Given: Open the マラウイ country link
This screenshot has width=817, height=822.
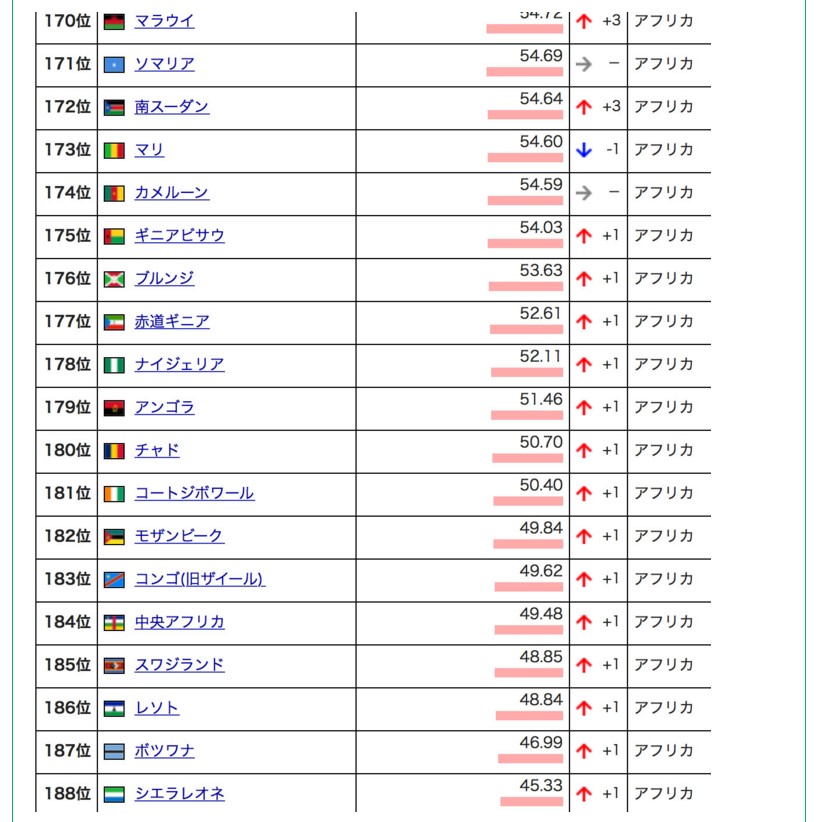Looking at the screenshot, I should tap(164, 21).
